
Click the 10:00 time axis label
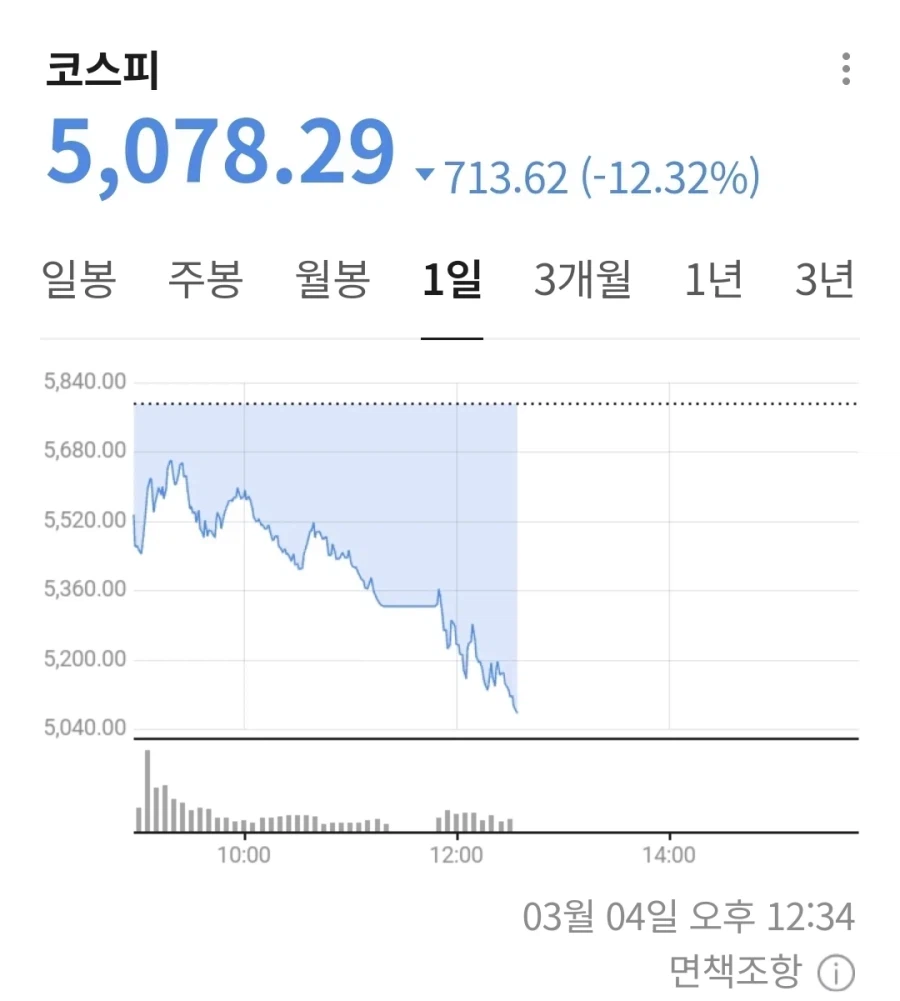245,855
